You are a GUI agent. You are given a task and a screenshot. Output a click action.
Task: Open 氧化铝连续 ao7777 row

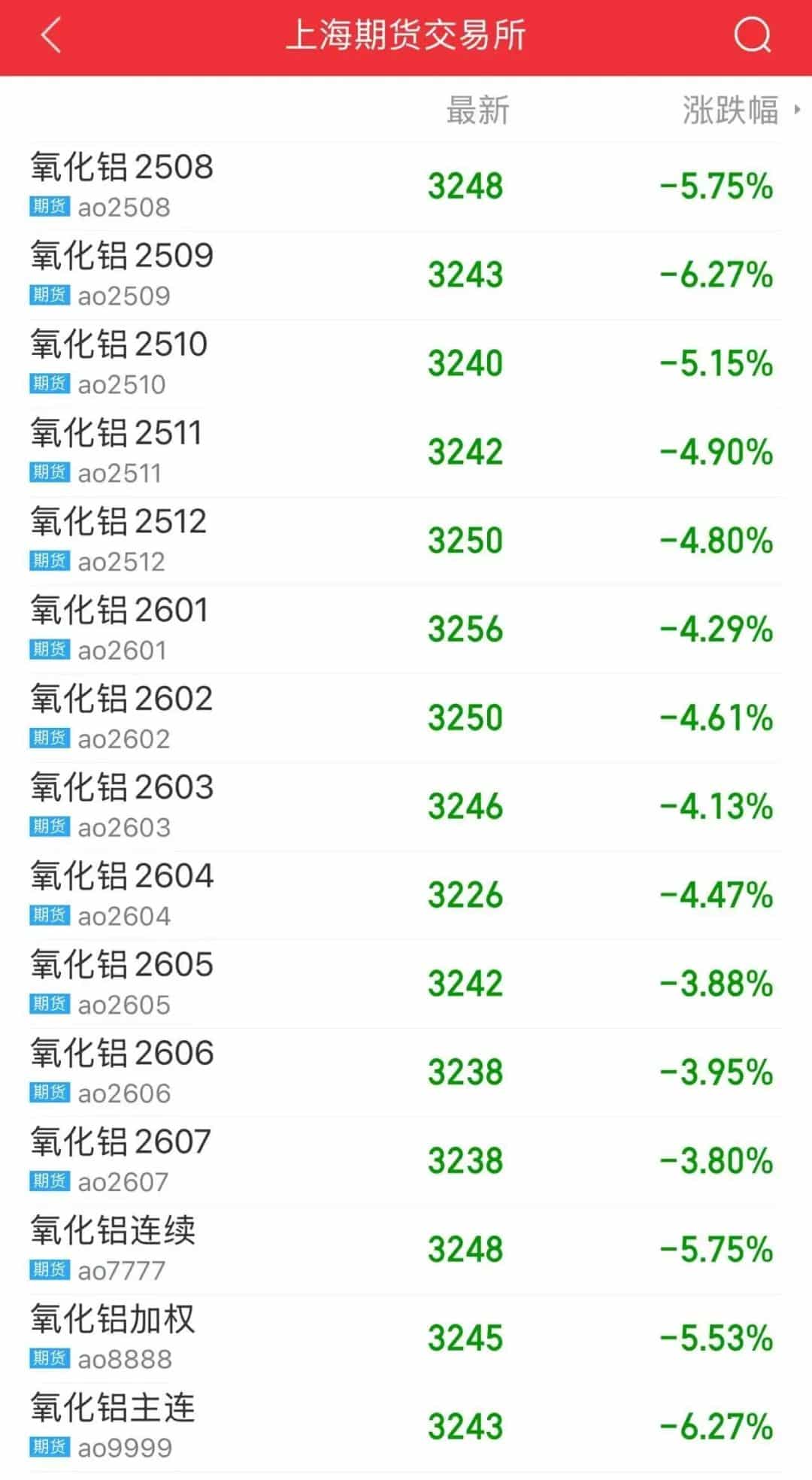pyautogui.click(x=406, y=1250)
